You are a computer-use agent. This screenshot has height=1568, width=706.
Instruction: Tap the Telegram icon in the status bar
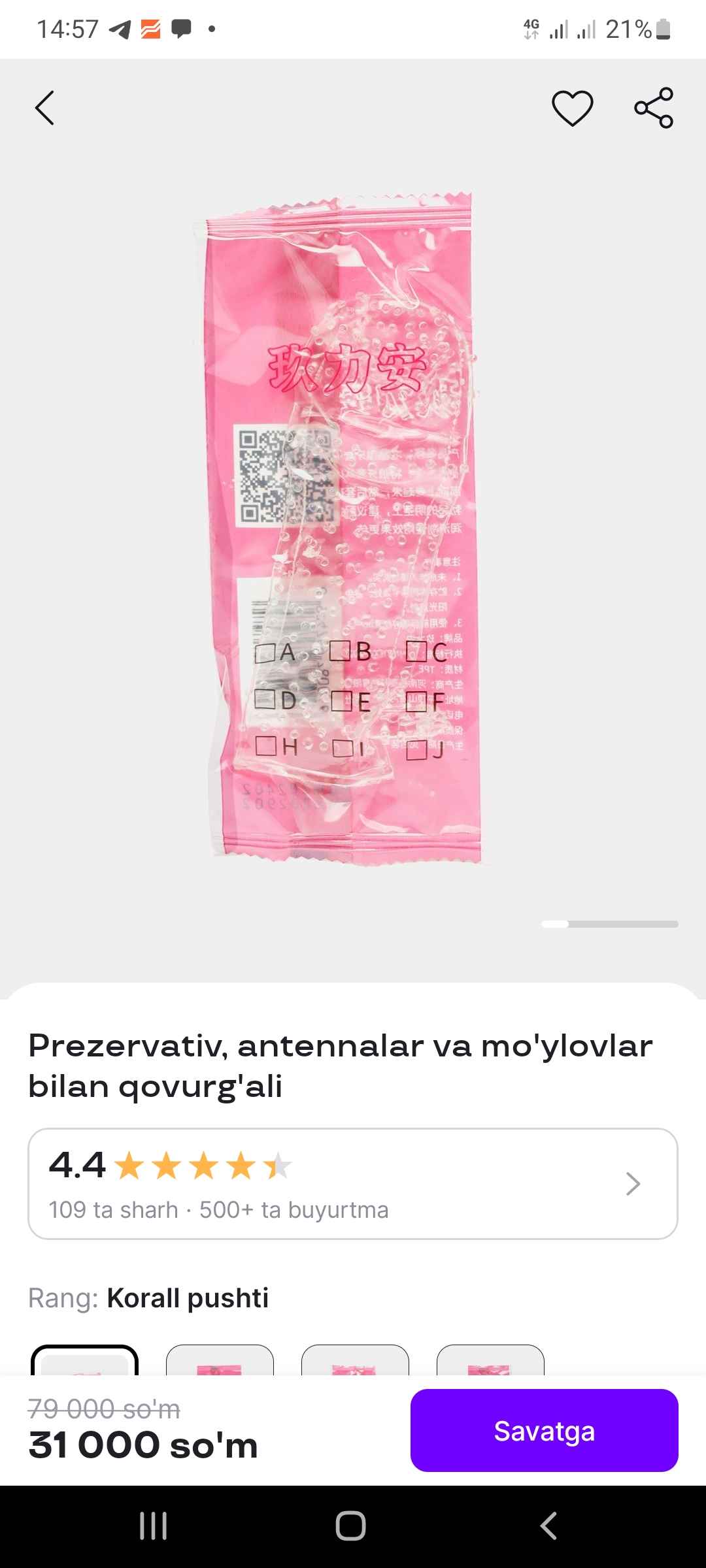point(120,27)
